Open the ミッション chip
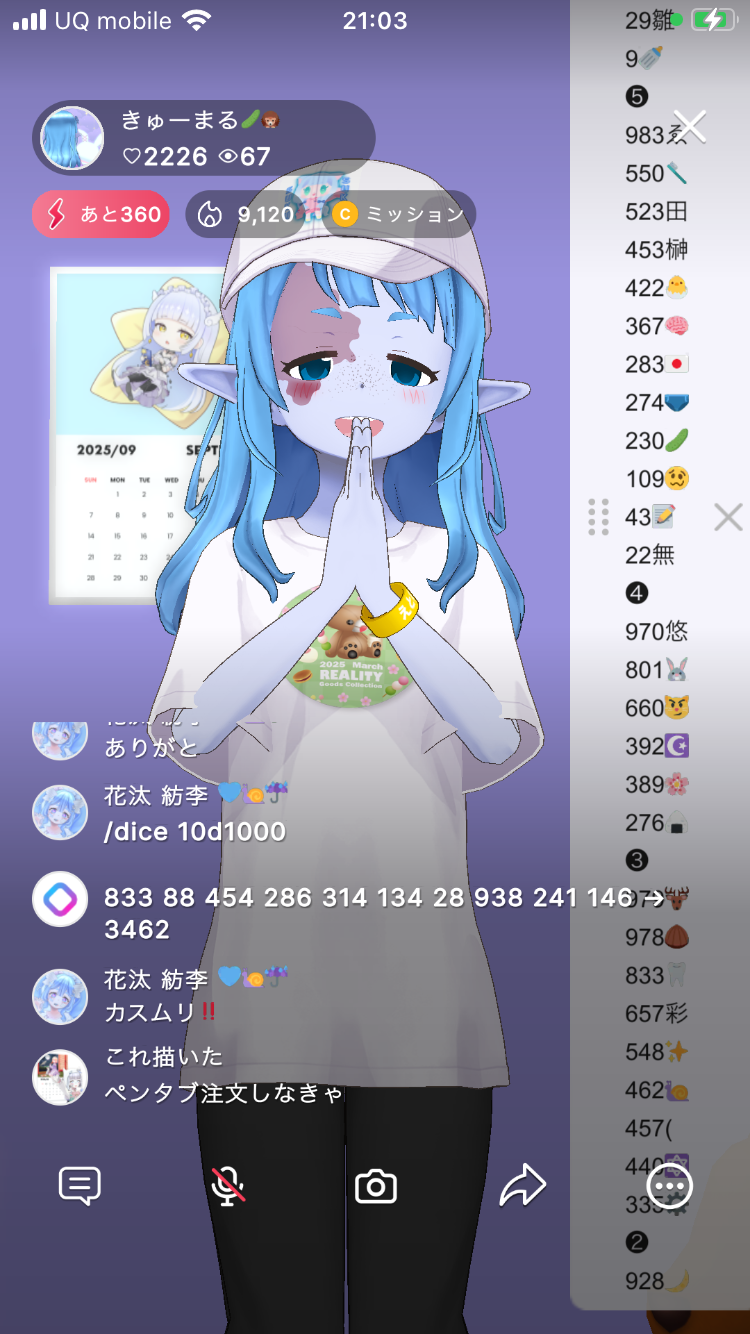Image resolution: width=750 pixels, height=1334 pixels. 399,214
